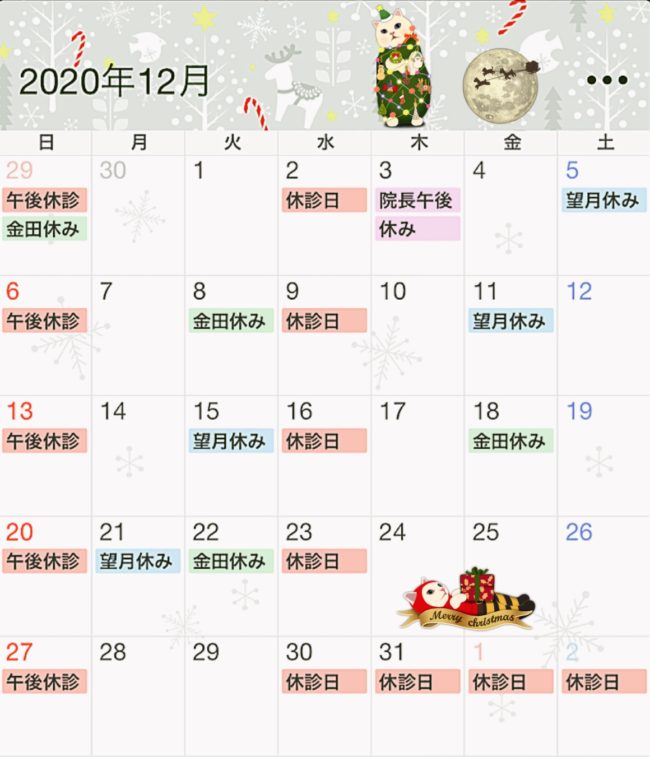
Task: Open the 望月休み event on December 21
Action: [x=138, y=561]
